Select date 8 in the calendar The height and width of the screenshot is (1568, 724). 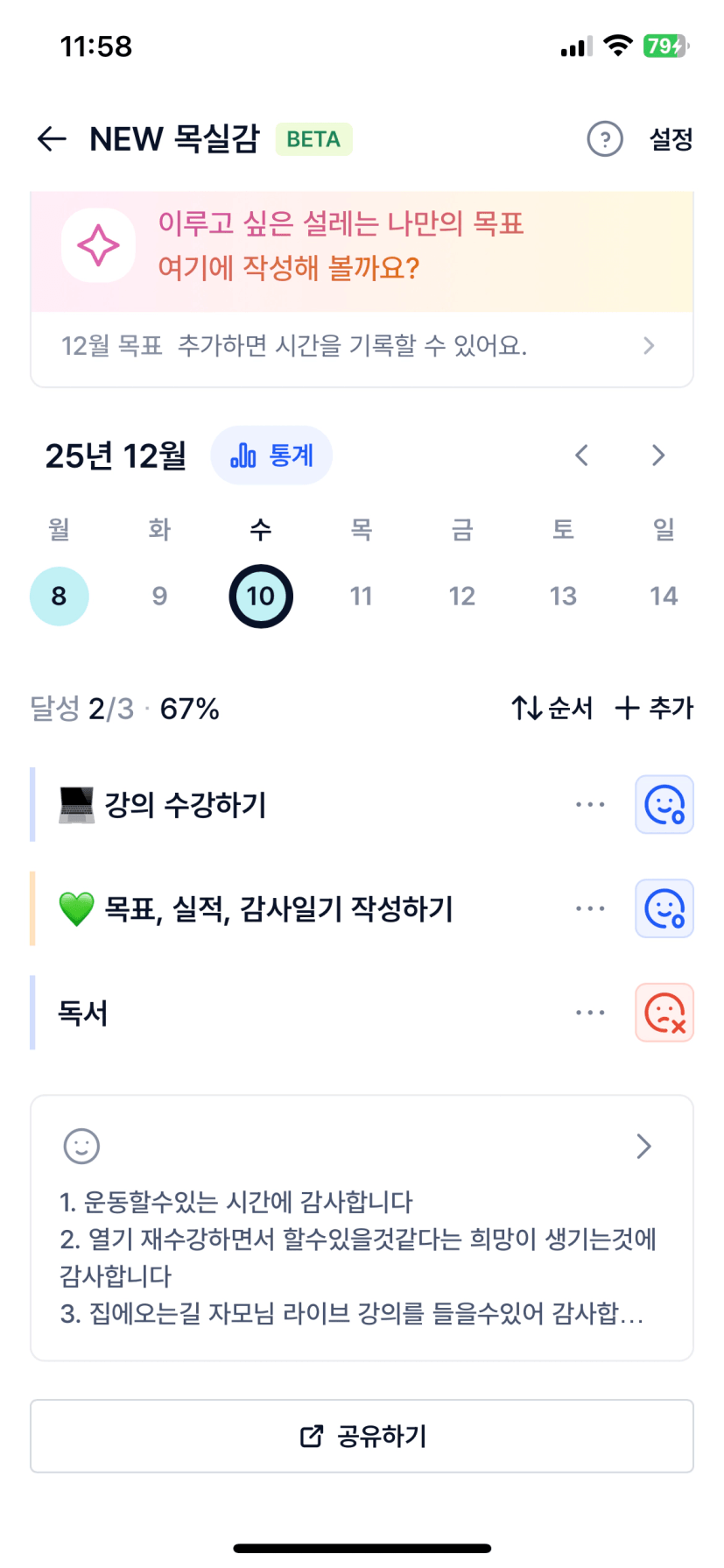pyautogui.click(x=59, y=597)
